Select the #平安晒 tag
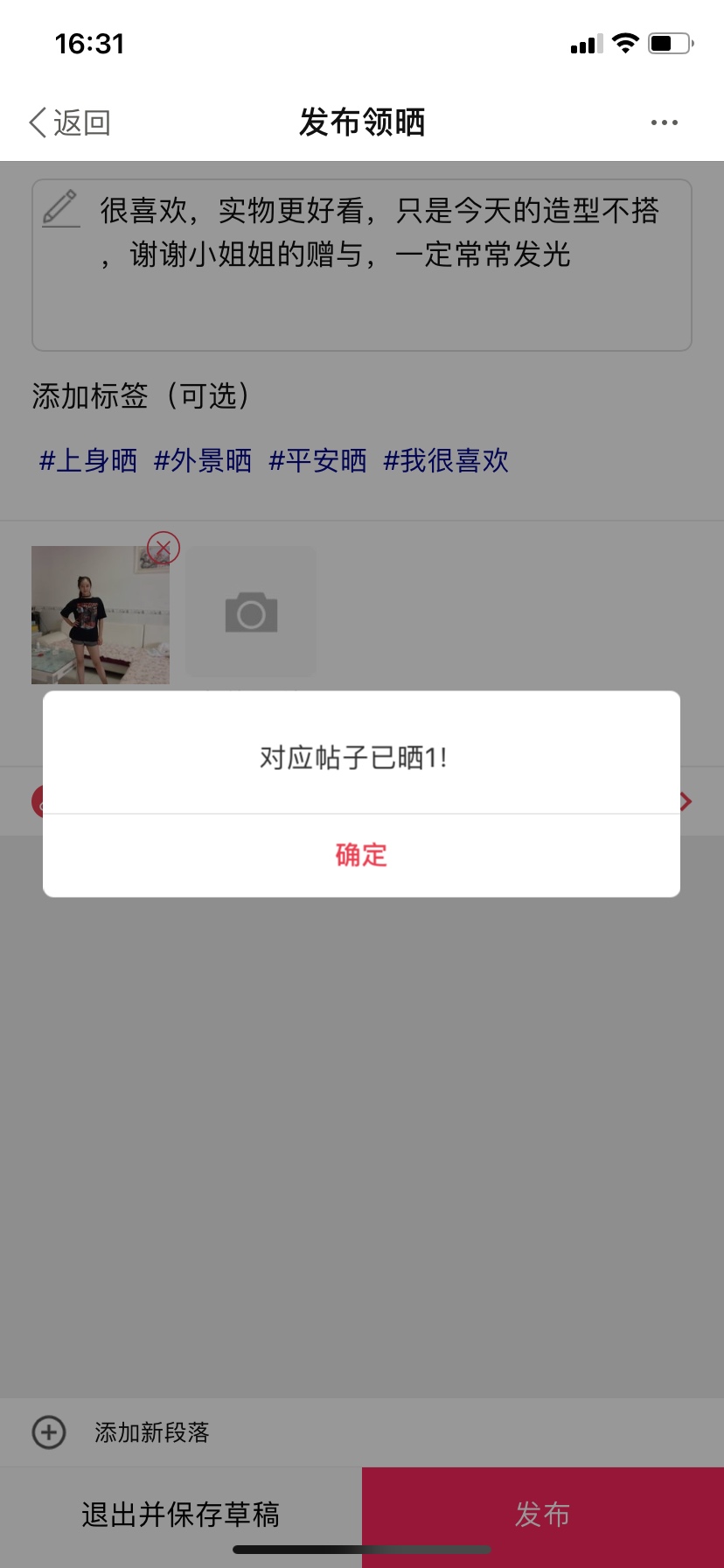 click(x=317, y=460)
